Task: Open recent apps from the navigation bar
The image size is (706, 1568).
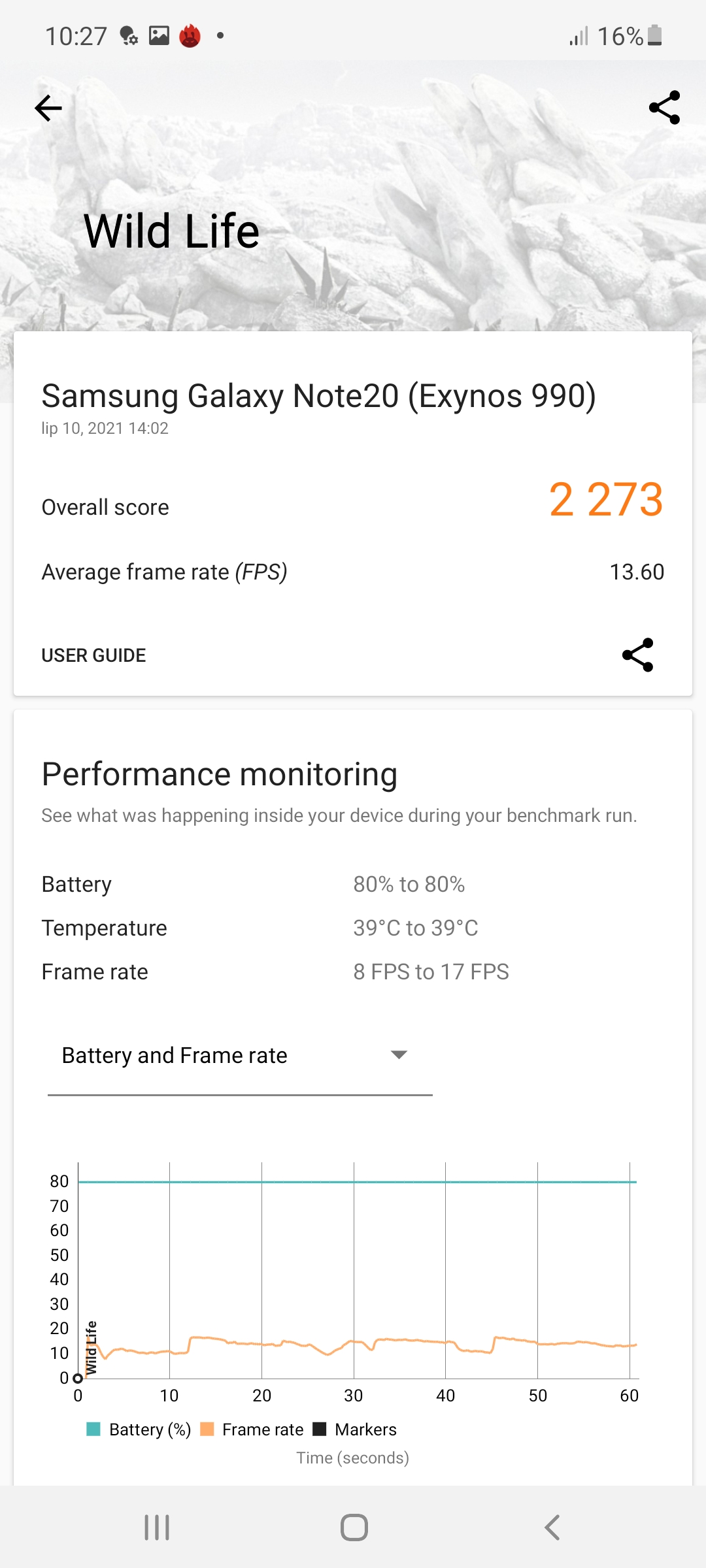Action: click(157, 1527)
